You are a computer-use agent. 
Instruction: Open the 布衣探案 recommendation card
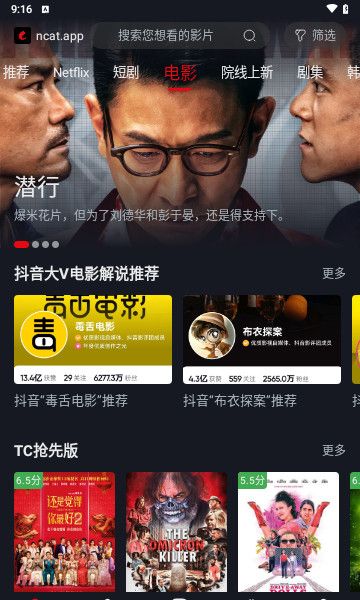point(262,352)
